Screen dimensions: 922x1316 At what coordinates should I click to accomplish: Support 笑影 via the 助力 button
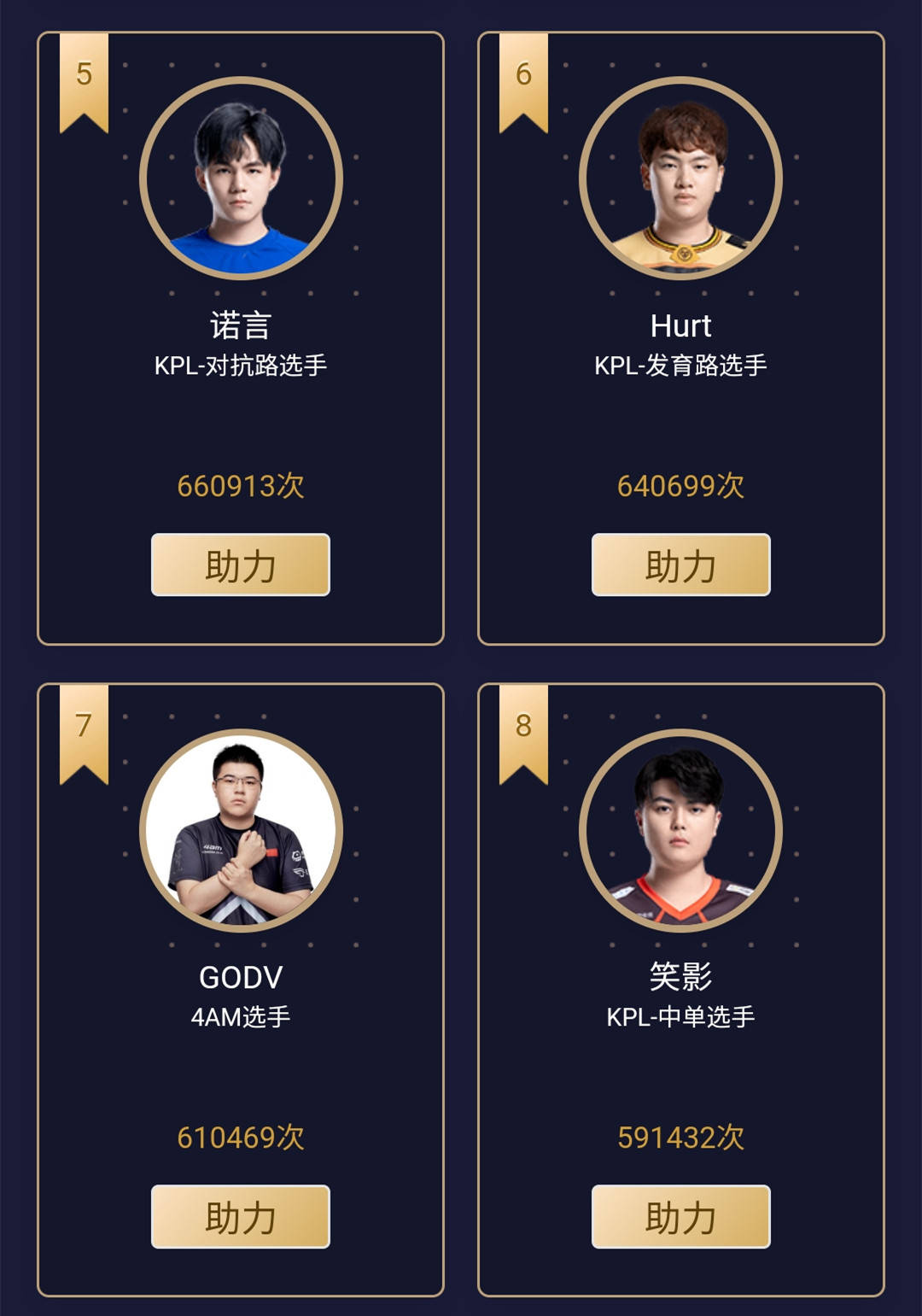coord(680,1216)
